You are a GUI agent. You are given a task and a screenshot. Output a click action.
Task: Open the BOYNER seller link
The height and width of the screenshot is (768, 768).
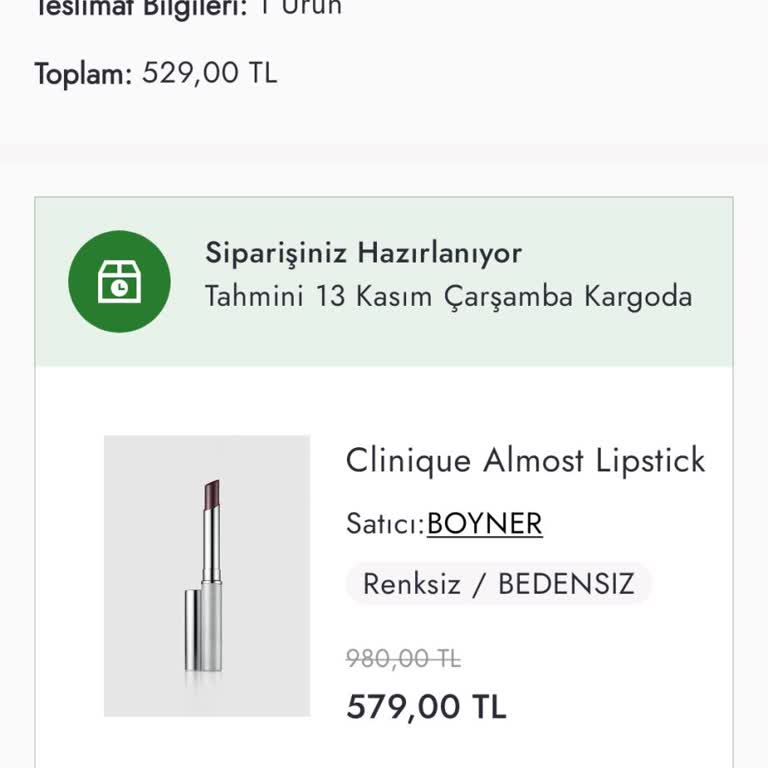pyautogui.click(x=484, y=524)
